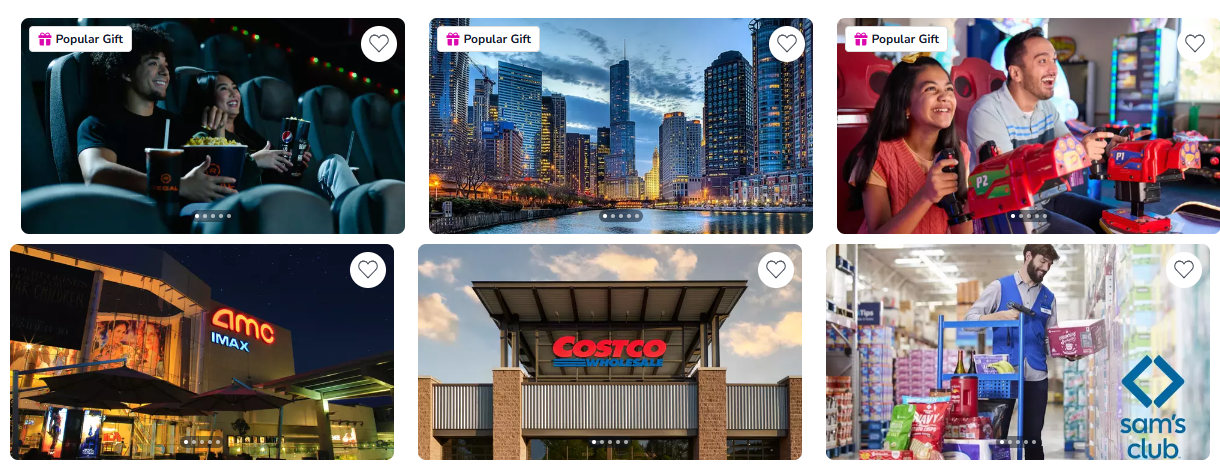The image size is (1220, 468).
Task: Save the Costco Wholesale card to favorites
Action: [x=775, y=270]
